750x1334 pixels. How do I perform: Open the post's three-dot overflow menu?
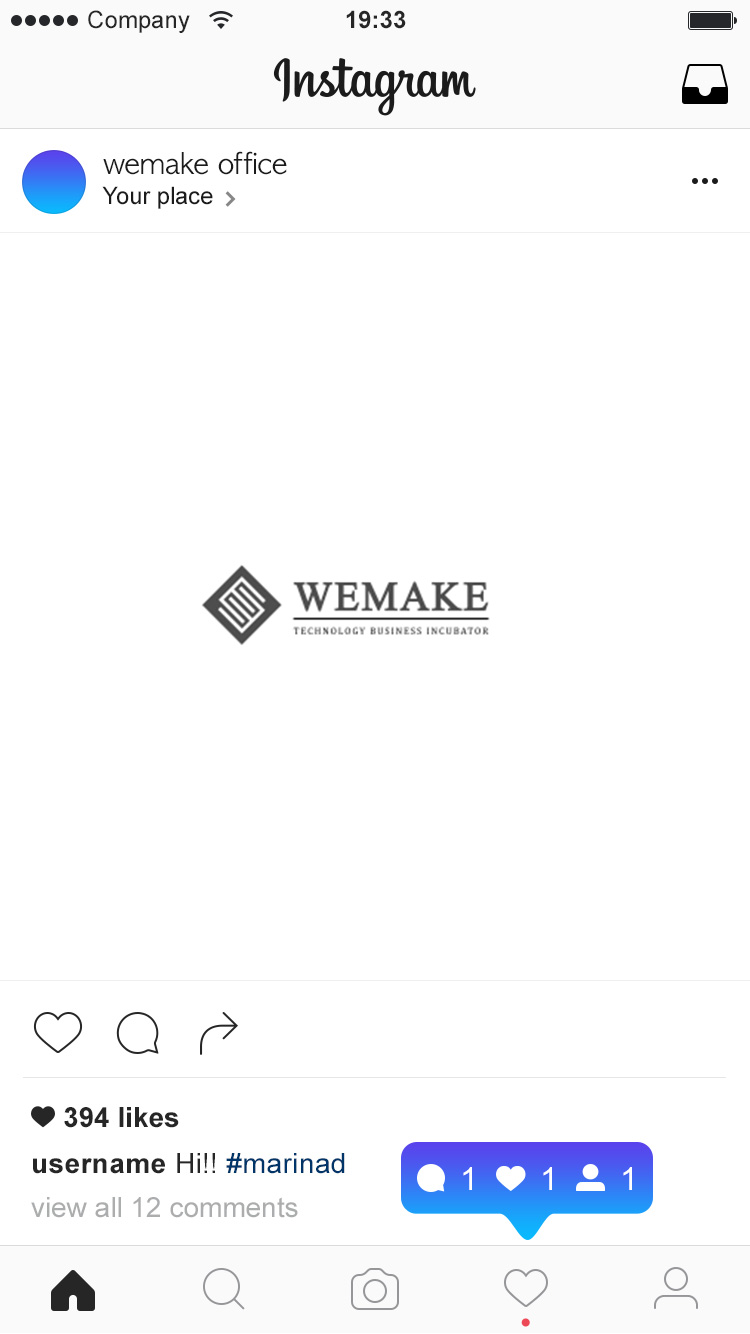click(x=704, y=181)
